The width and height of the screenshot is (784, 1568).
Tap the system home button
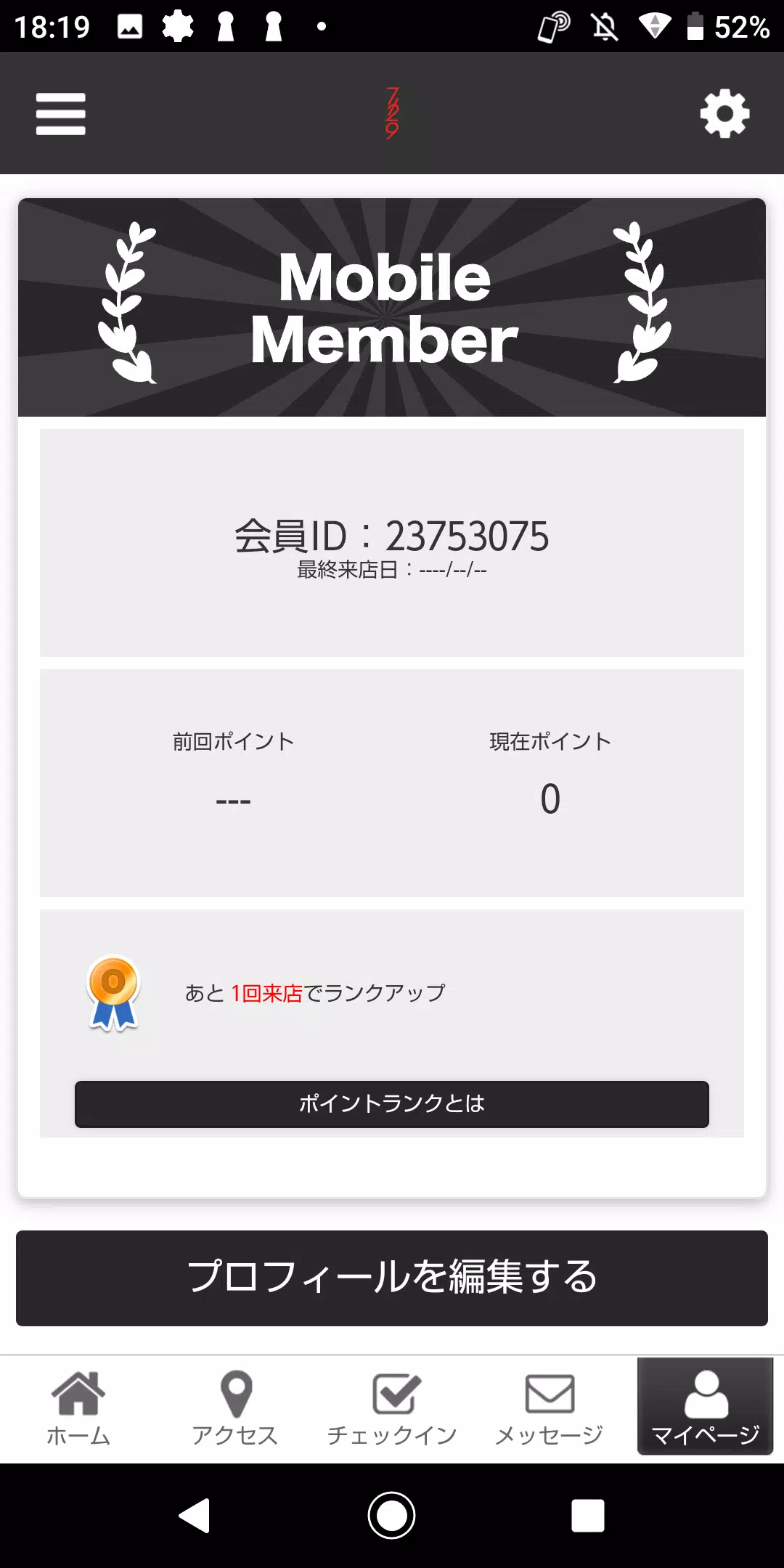[x=392, y=1516]
